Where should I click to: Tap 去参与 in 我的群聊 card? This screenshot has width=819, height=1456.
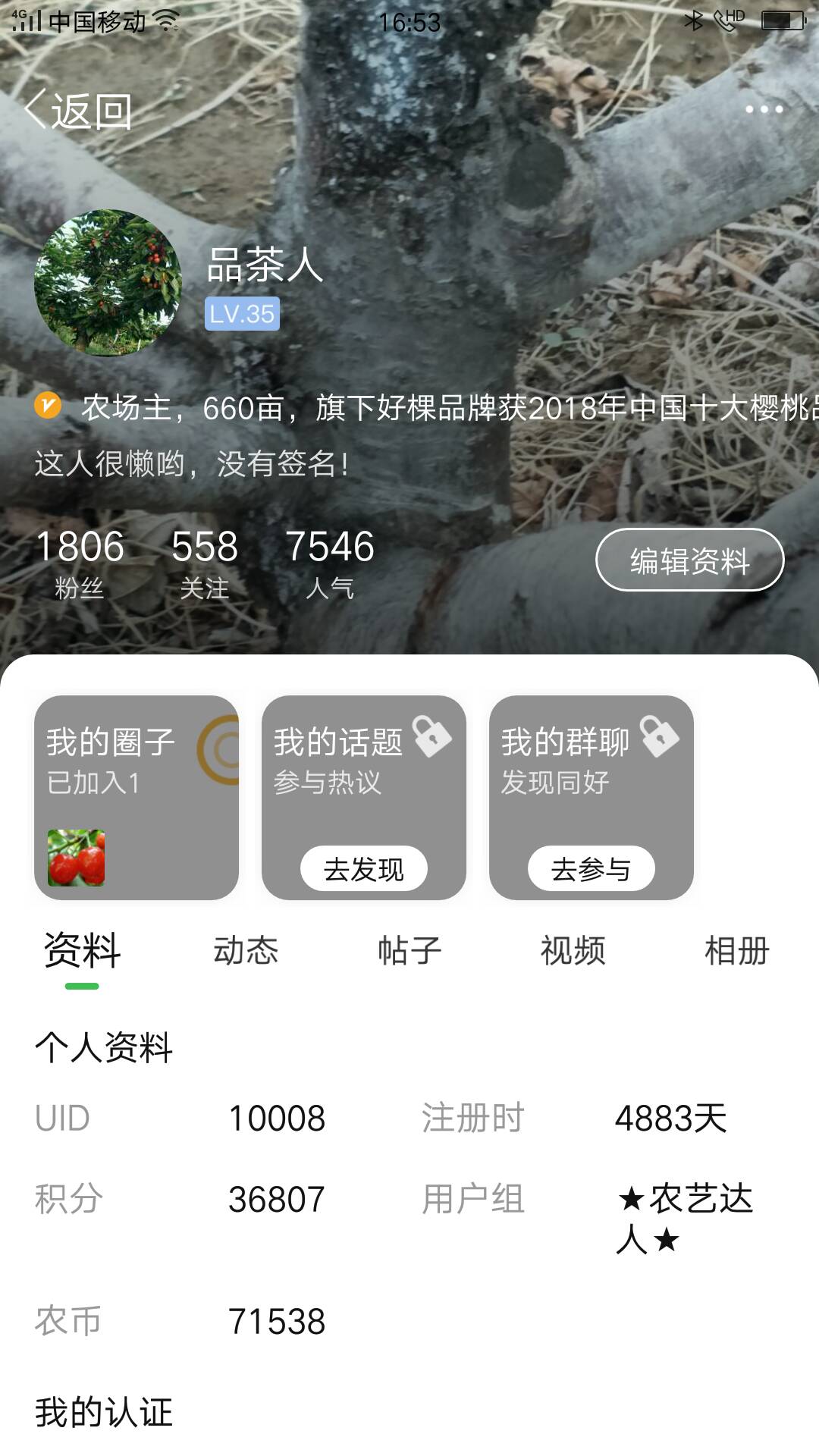(591, 868)
